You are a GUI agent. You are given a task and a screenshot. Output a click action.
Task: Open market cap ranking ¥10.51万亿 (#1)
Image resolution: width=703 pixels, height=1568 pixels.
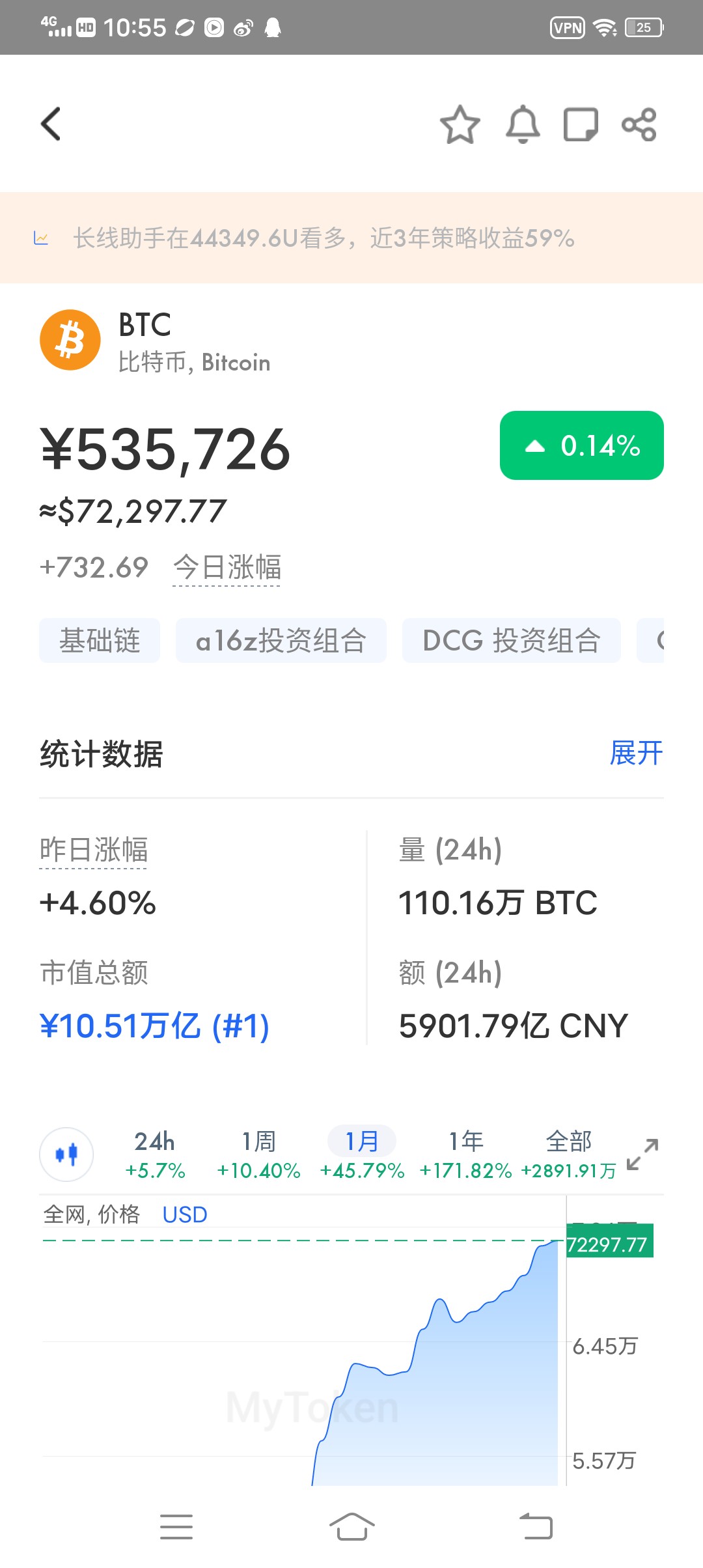[x=154, y=1026]
